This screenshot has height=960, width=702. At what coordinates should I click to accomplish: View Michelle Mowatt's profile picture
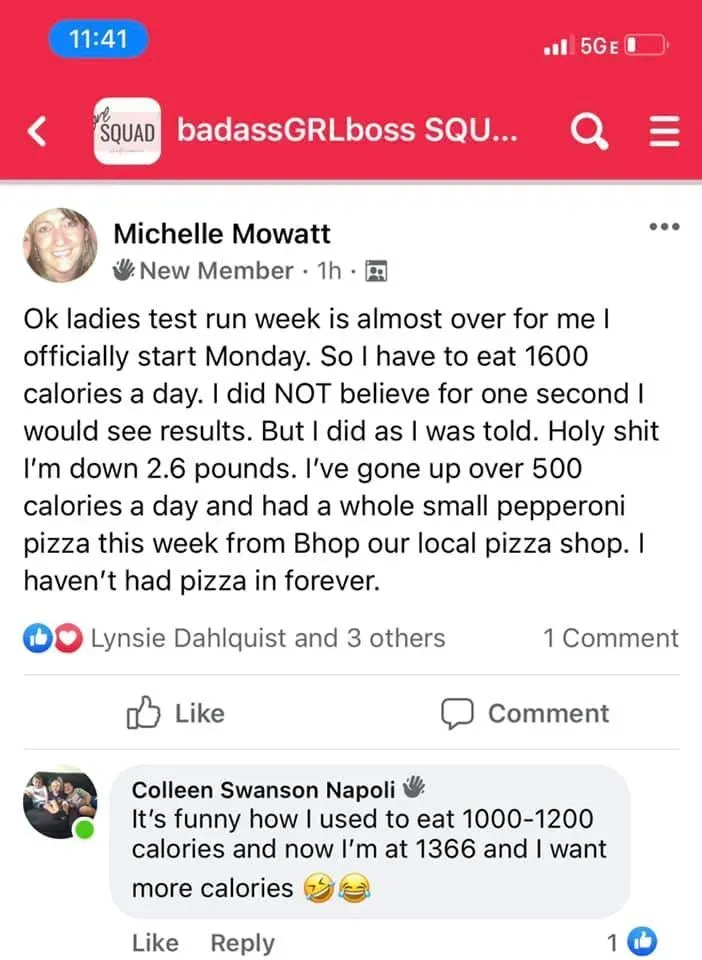60,246
